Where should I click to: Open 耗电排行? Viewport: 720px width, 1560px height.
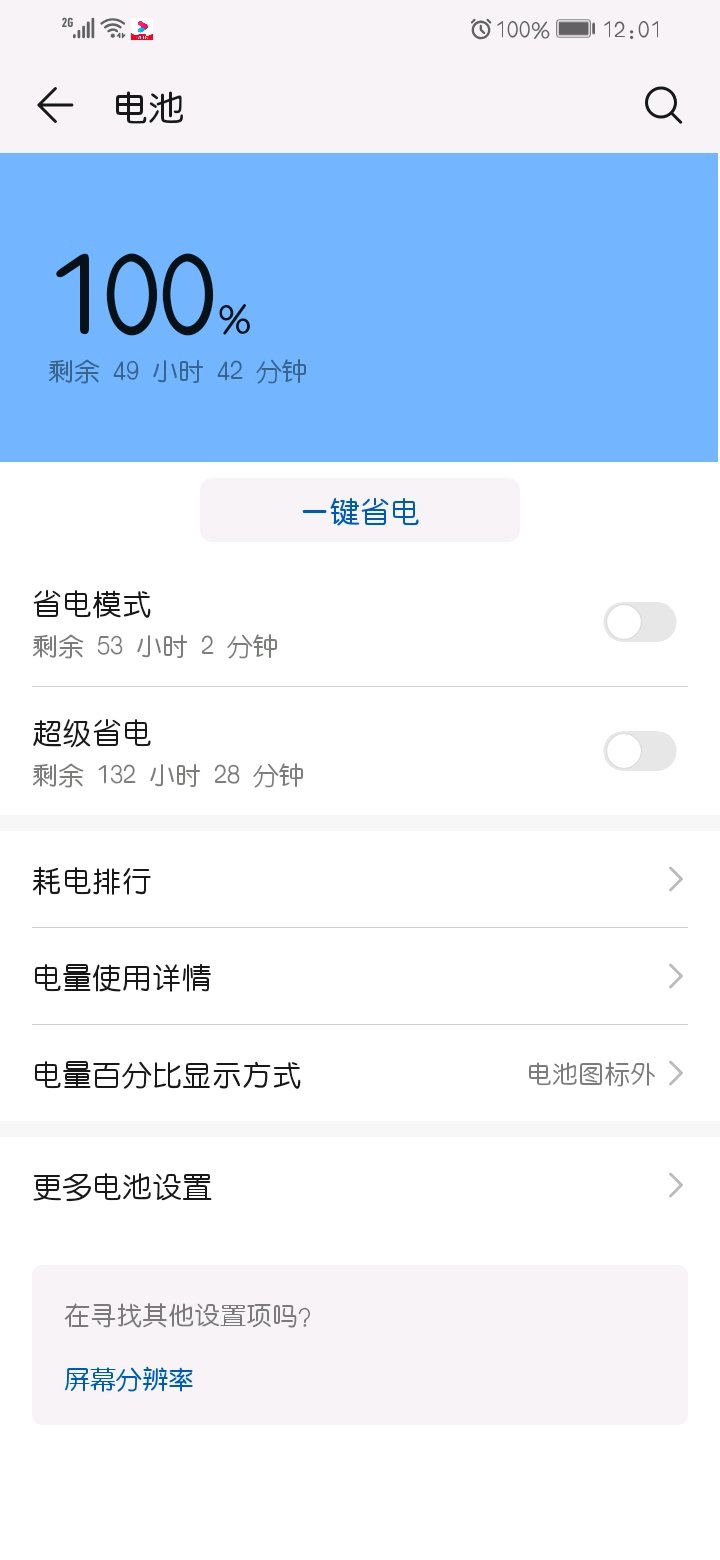pyautogui.click(x=360, y=880)
